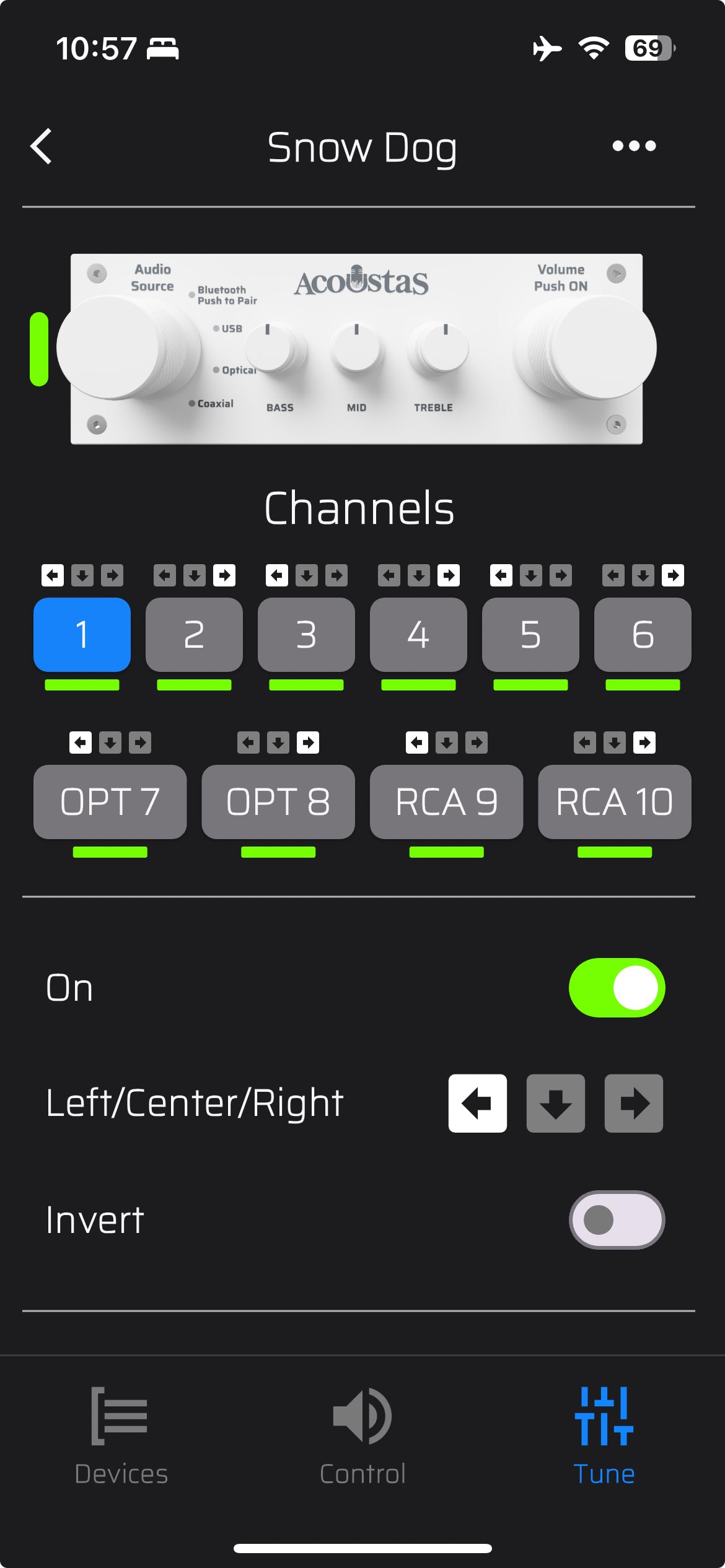Screen dimensions: 725x1568
Task: Select the RCA 10 channel
Action: coord(615,802)
